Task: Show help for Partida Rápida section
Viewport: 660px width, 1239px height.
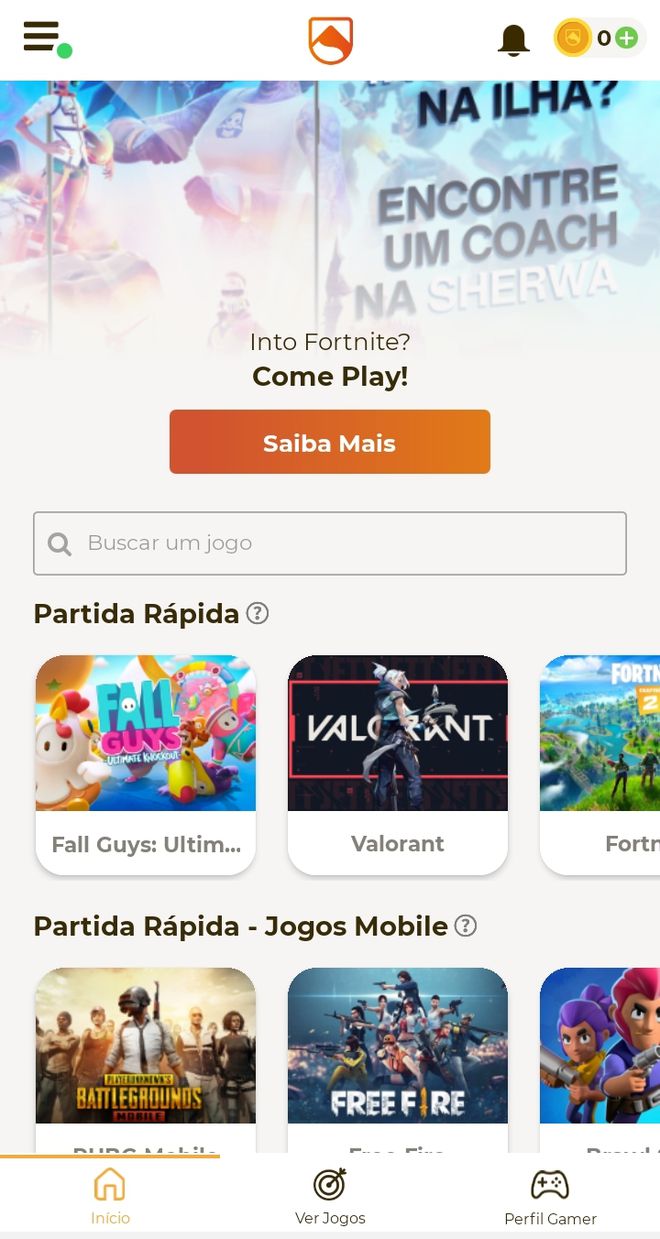Action: tap(258, 613)
